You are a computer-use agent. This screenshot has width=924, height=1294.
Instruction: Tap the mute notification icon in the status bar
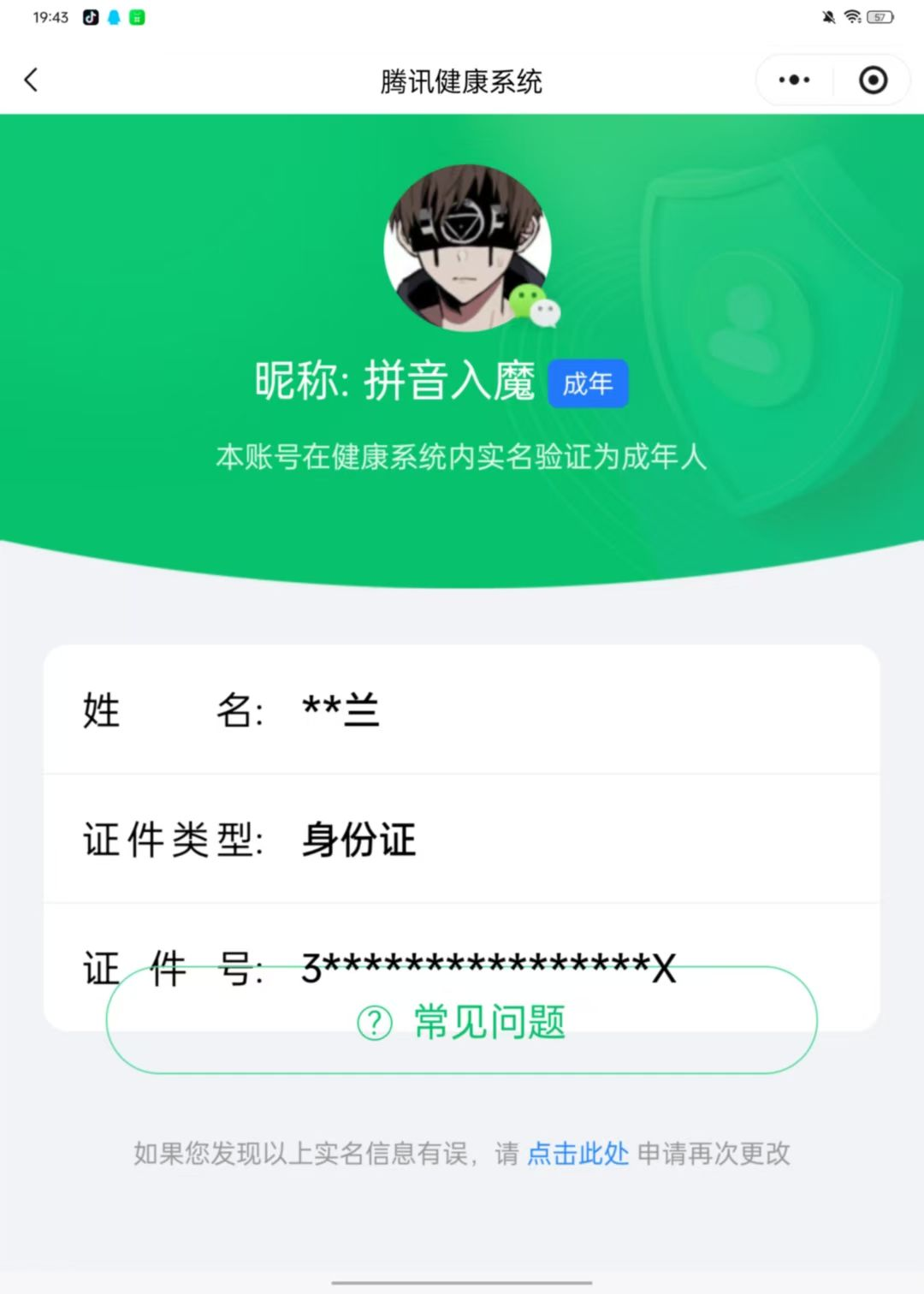pos(826,16)
